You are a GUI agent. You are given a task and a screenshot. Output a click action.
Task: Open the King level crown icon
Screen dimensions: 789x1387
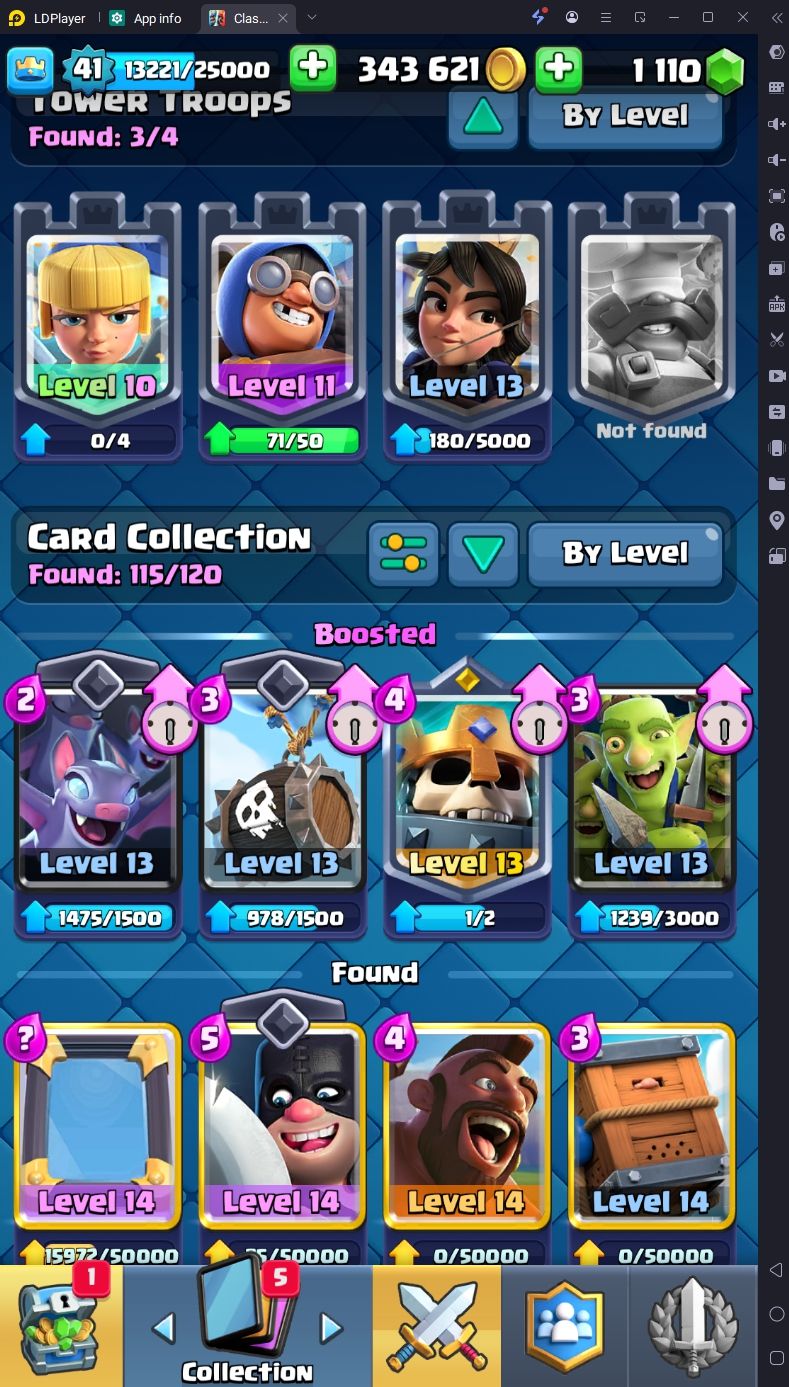(30, 69)
